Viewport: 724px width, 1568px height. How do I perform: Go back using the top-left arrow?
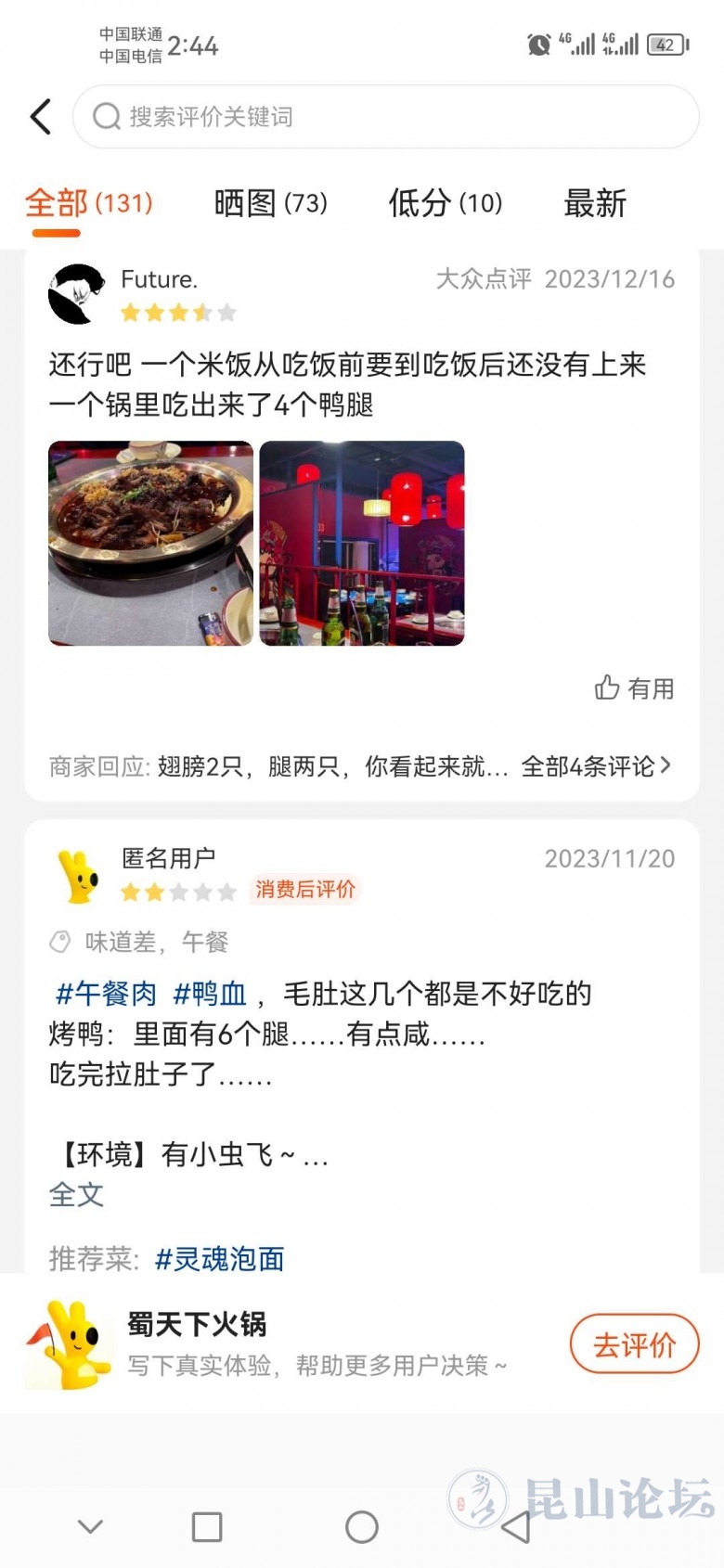pyautogui.click(x=41, y=117)
